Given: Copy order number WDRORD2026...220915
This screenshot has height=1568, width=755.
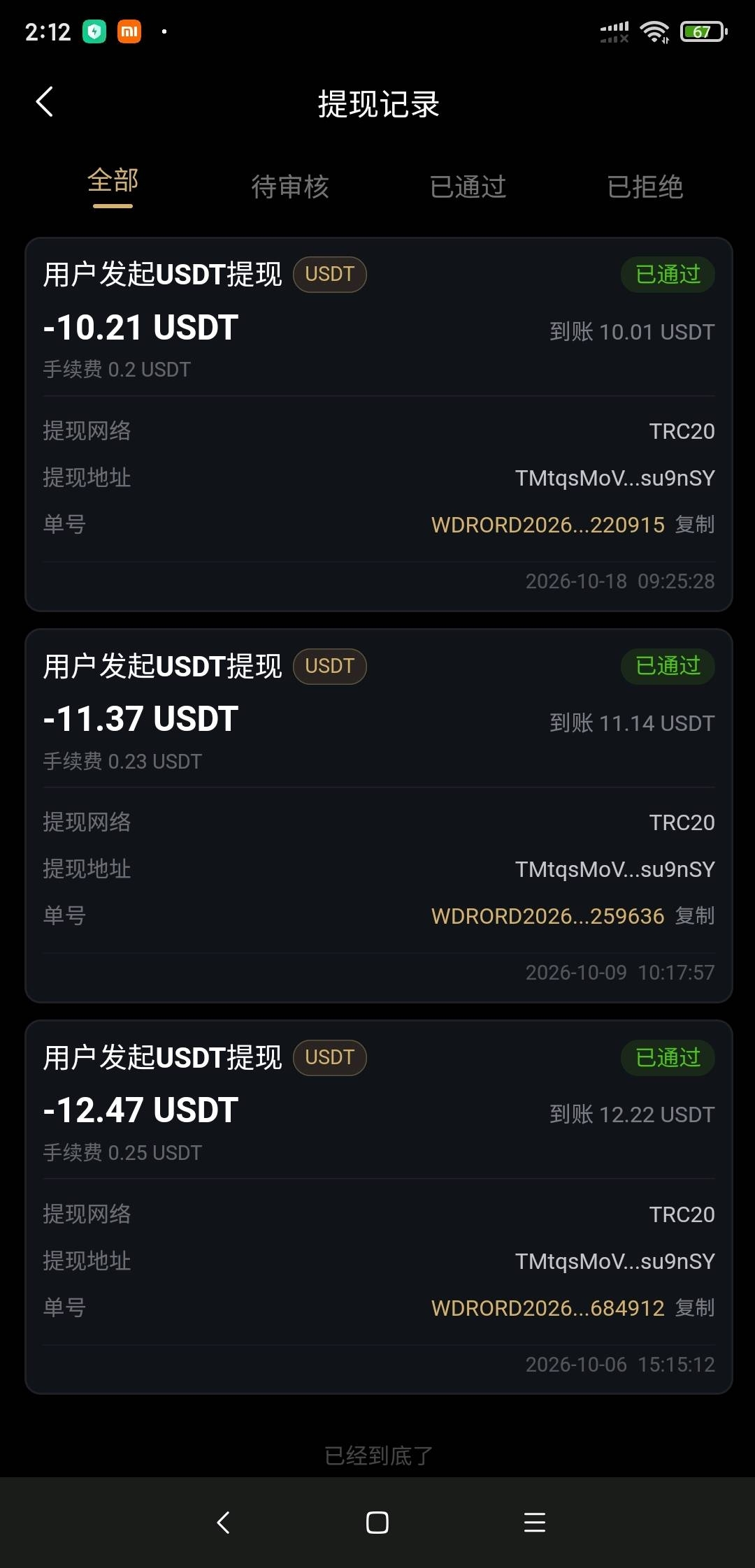Looking at the screenshot, I should coord(695,524).
